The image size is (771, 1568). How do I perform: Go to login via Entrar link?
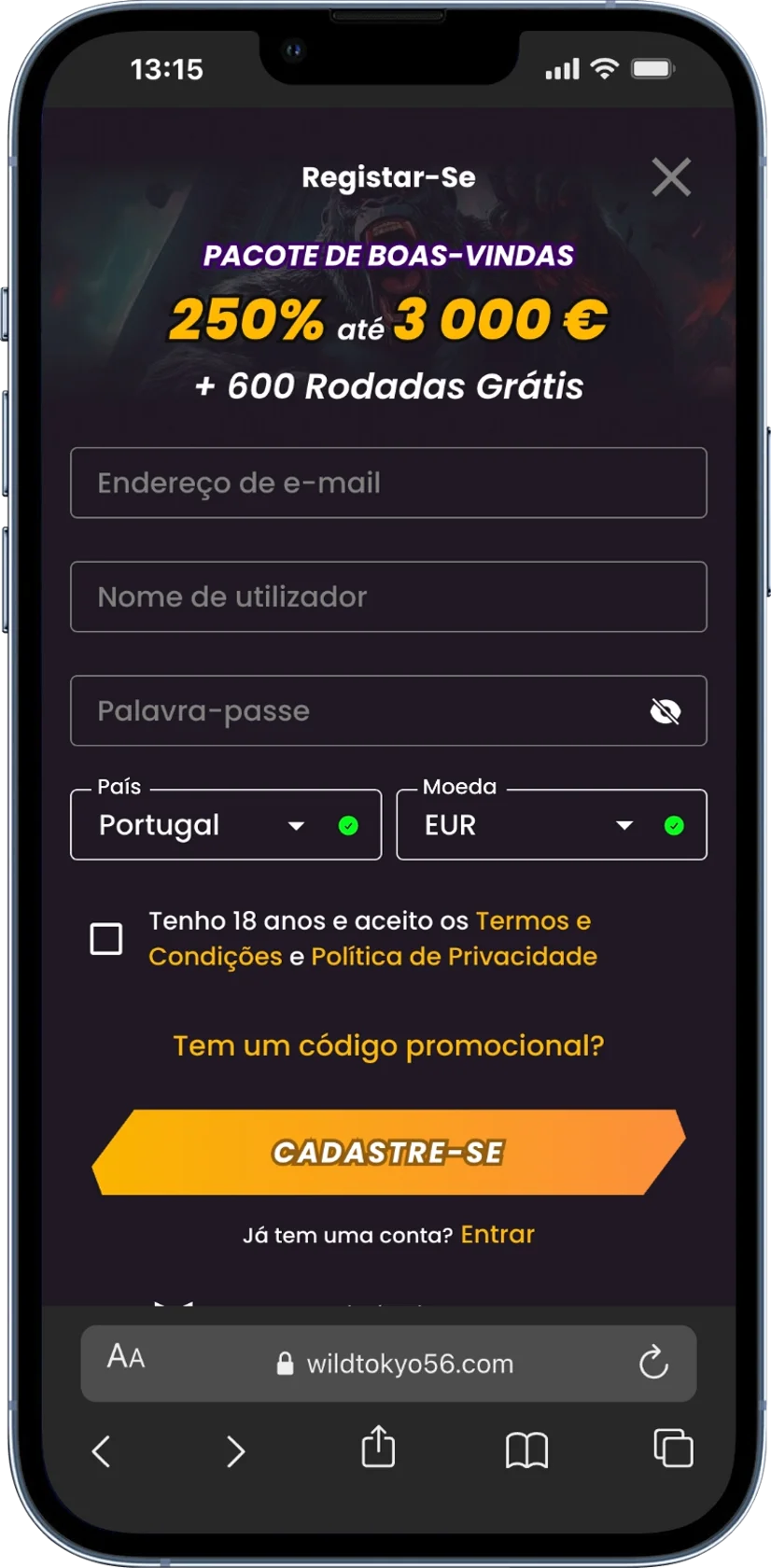click(498, 1234)
